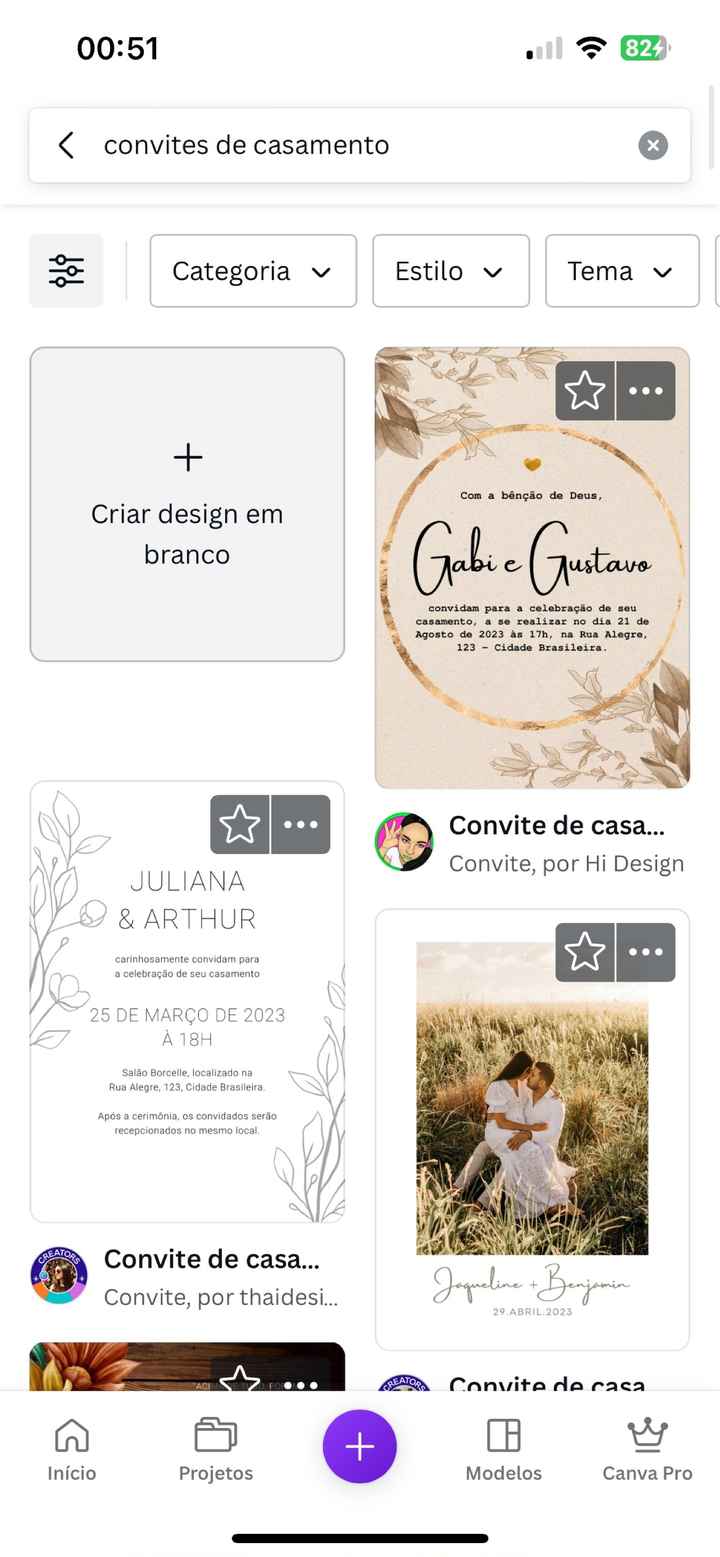Select Criar design em branco
This screenshot has width=720, height=1557.
[187, 504]
